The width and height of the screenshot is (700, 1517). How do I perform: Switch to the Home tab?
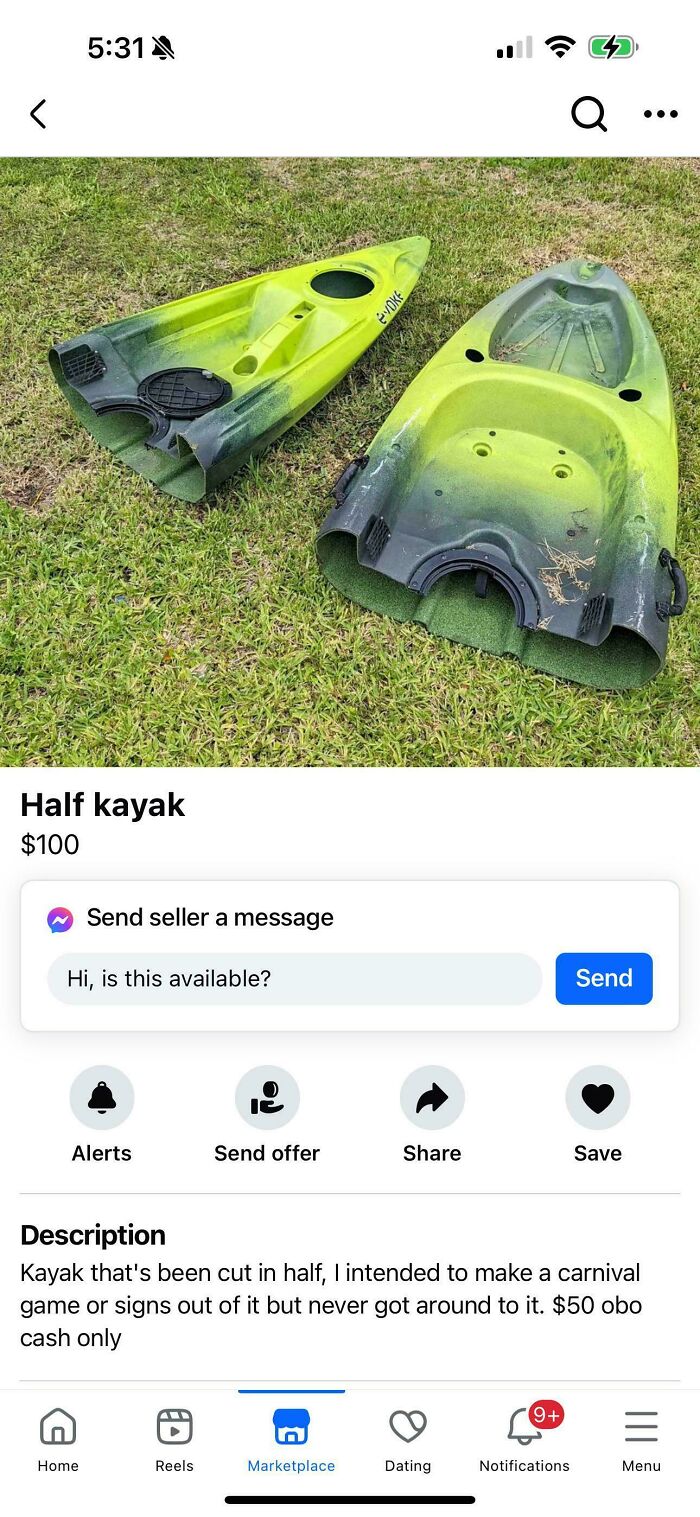click(x=58, y=1438)
